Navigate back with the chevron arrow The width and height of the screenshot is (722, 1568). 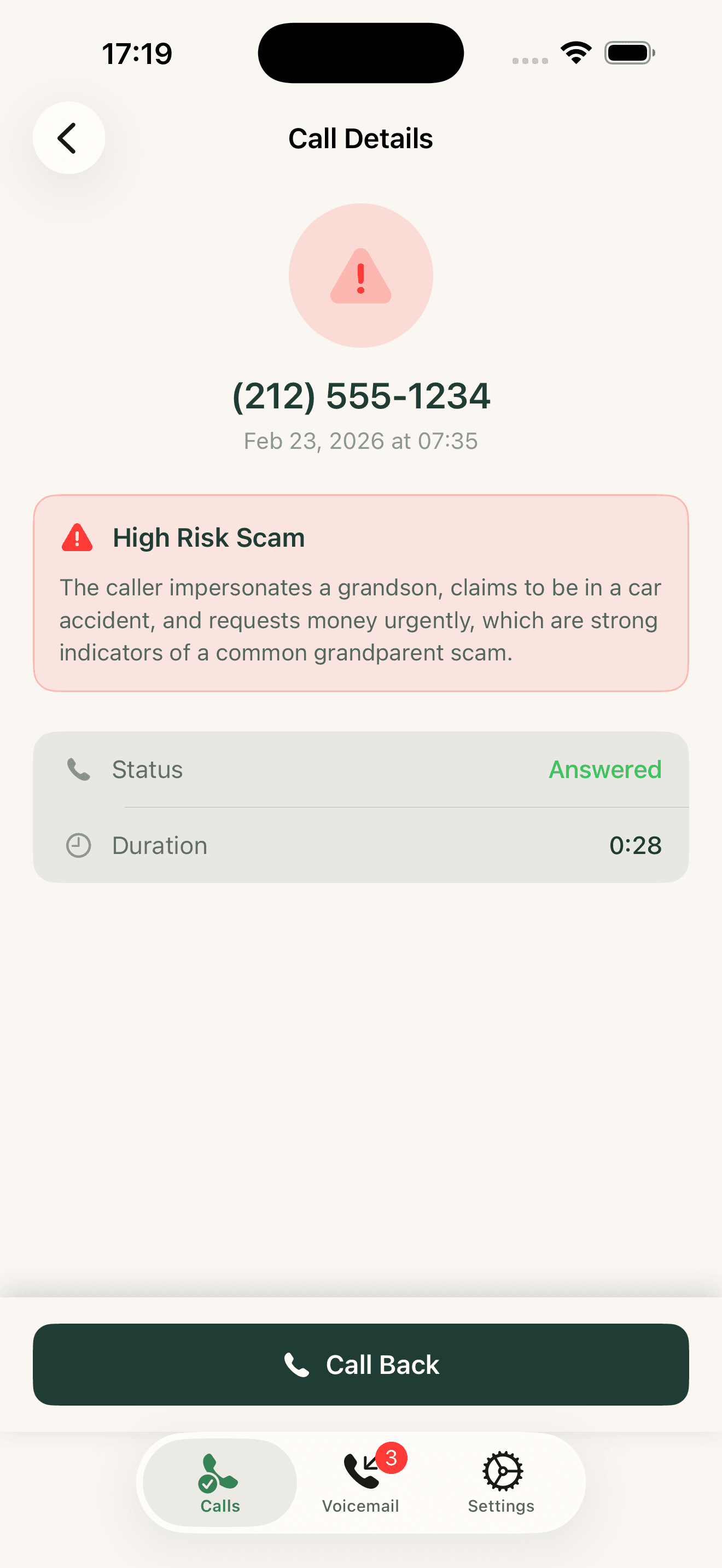(x=69, y=138)
